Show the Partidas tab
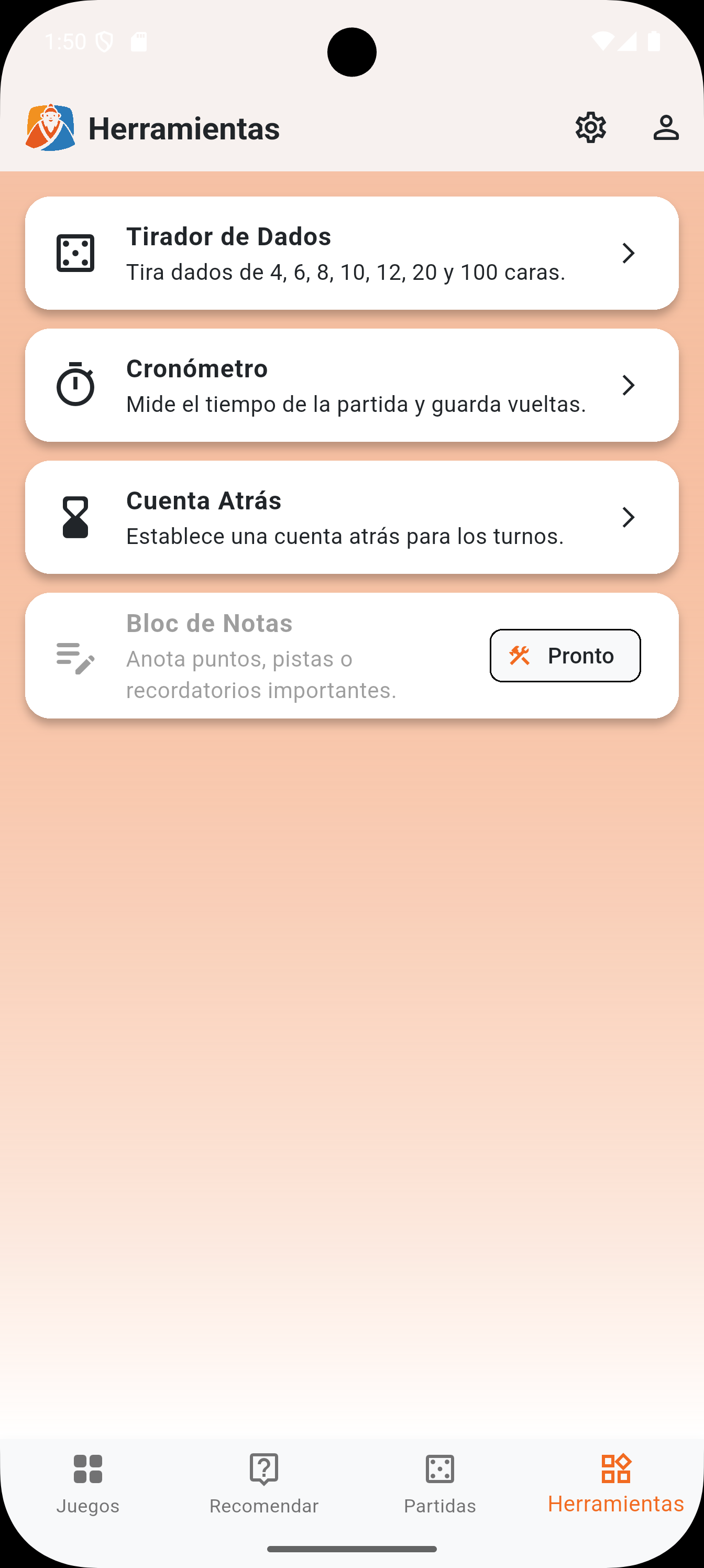Image resolution: width=704 pixels, height=1568 pixels. click(440, 1483)
